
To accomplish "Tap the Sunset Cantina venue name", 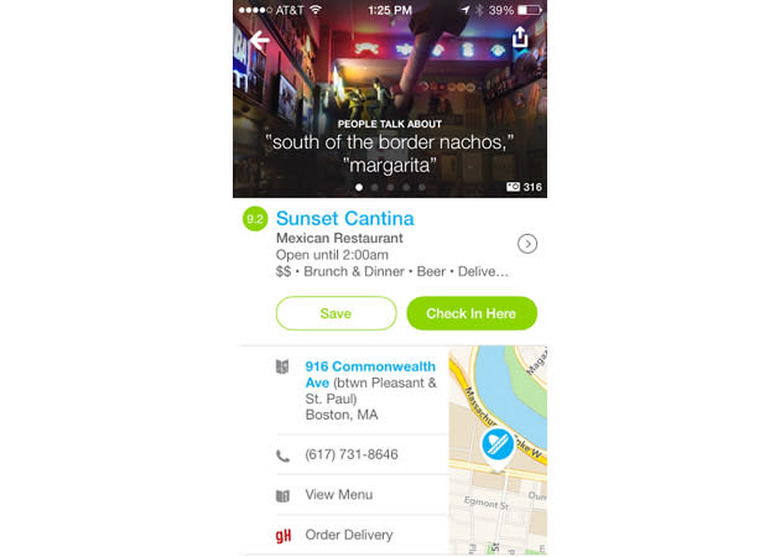I will pyautogui.click(x=345, y=218).
